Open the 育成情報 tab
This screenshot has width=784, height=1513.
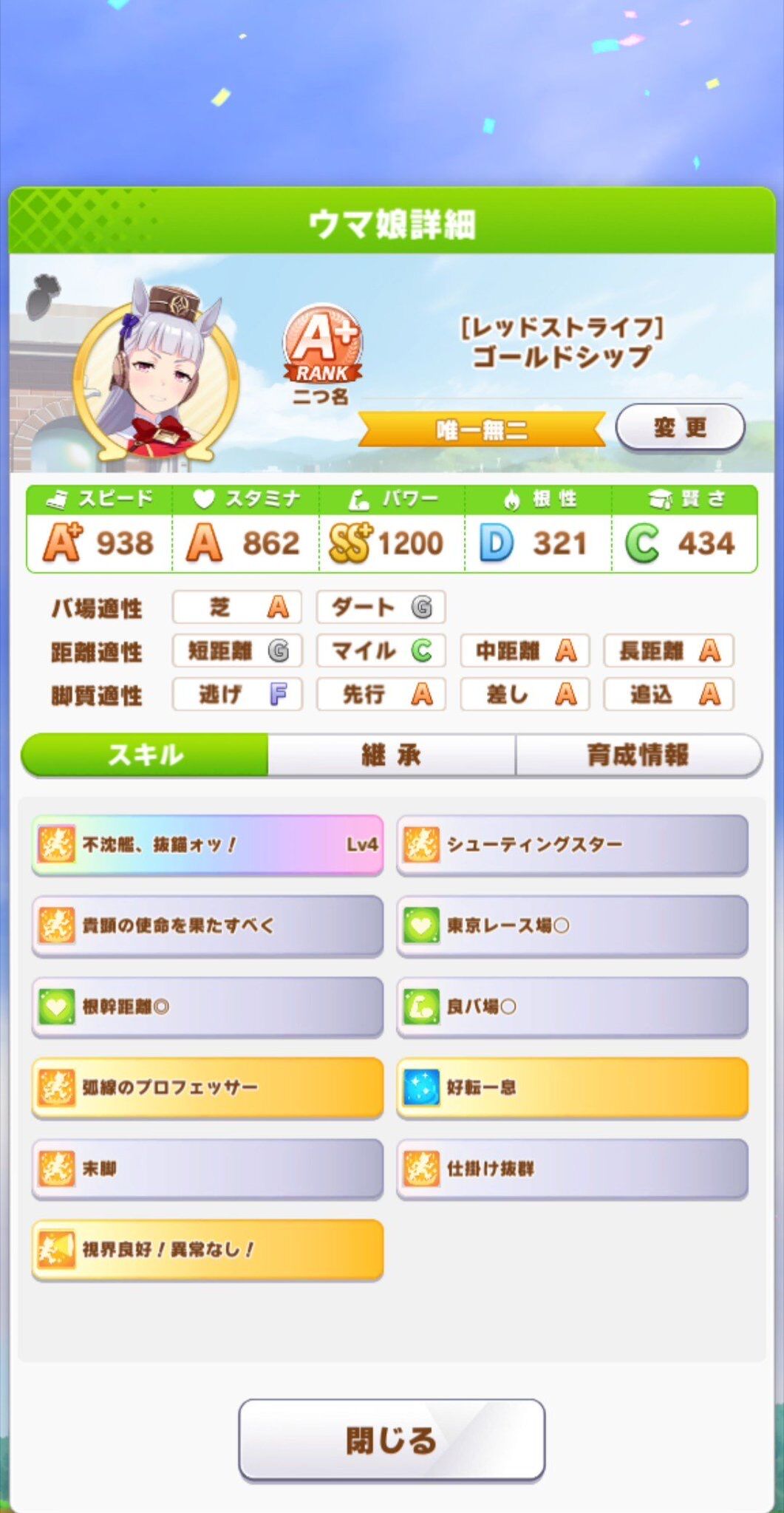[641, 754]
